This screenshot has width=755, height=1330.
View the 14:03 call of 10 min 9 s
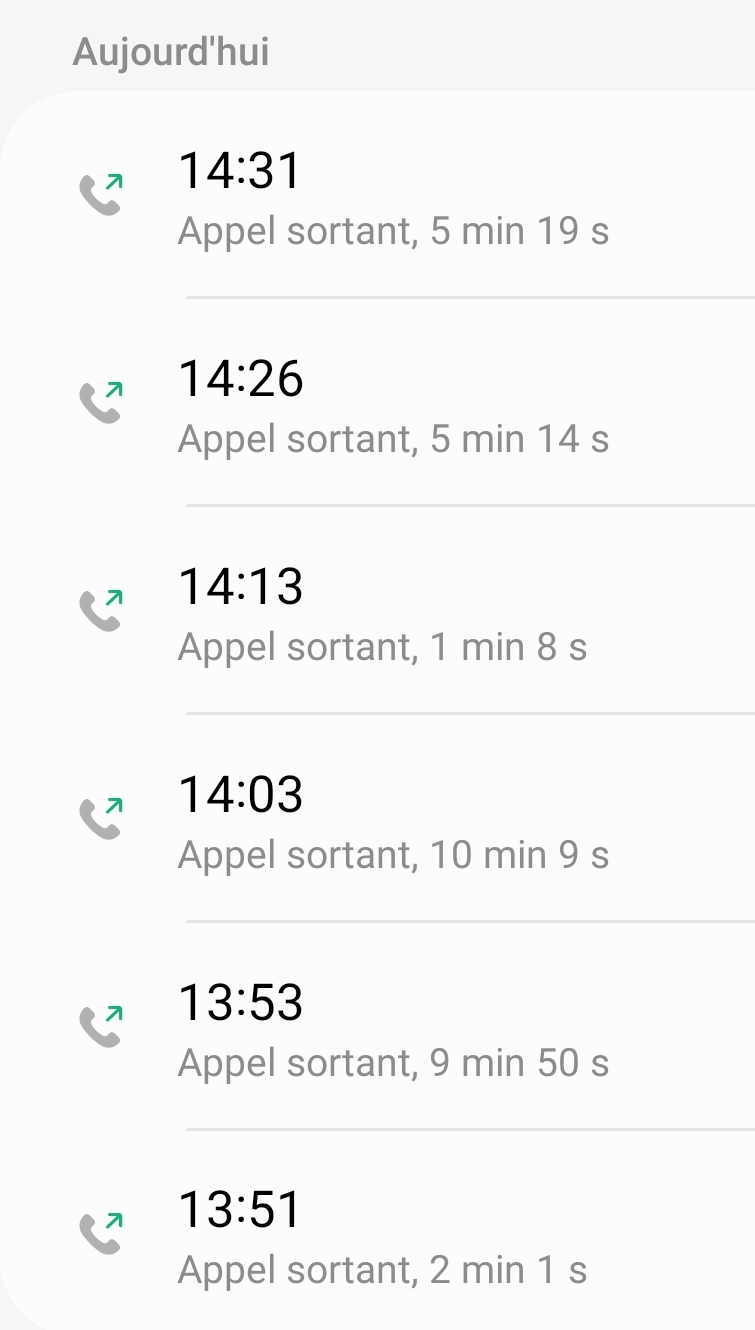[392, 821]
